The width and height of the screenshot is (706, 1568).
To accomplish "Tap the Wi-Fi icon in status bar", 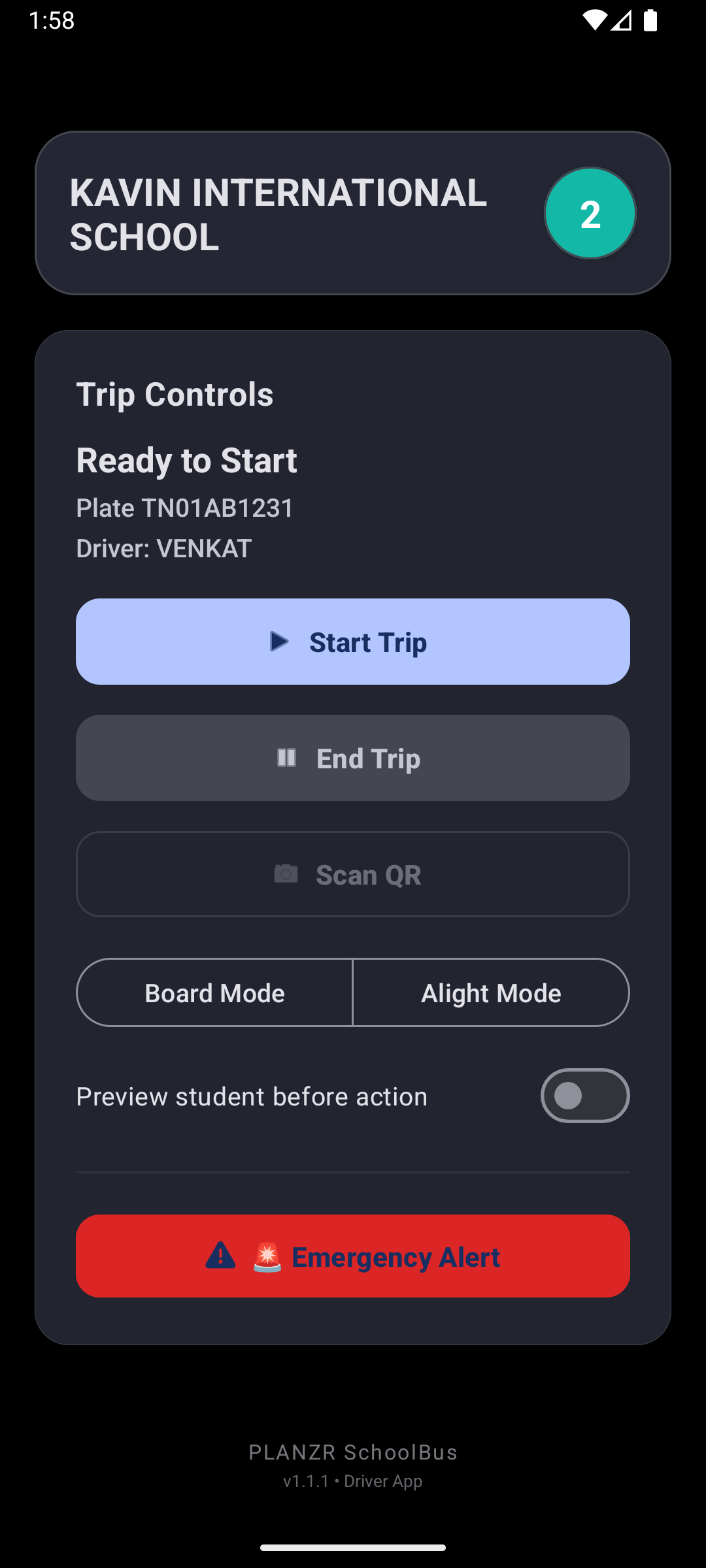I will coord(595,21).
